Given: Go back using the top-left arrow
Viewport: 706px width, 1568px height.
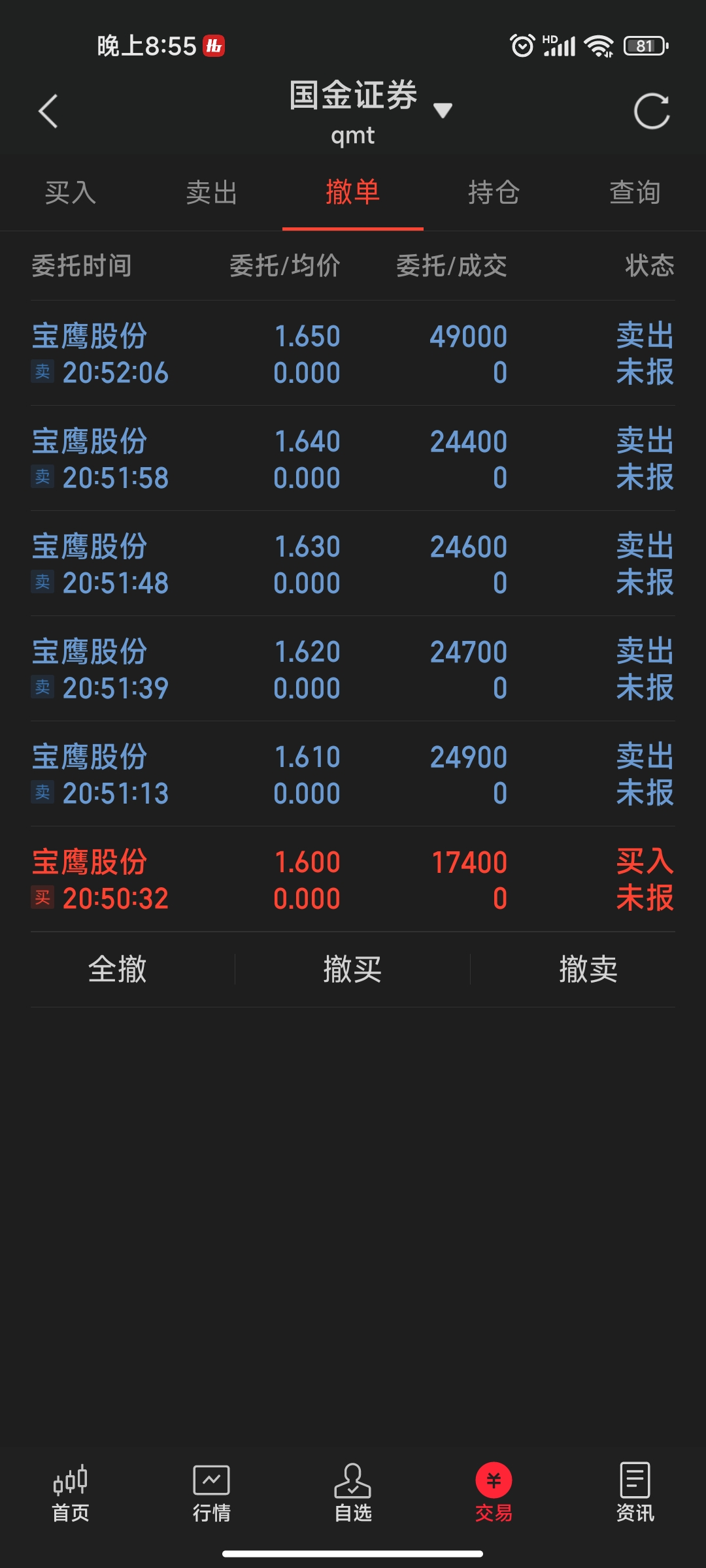Looking at the screenshot, I should click(48, 111).
